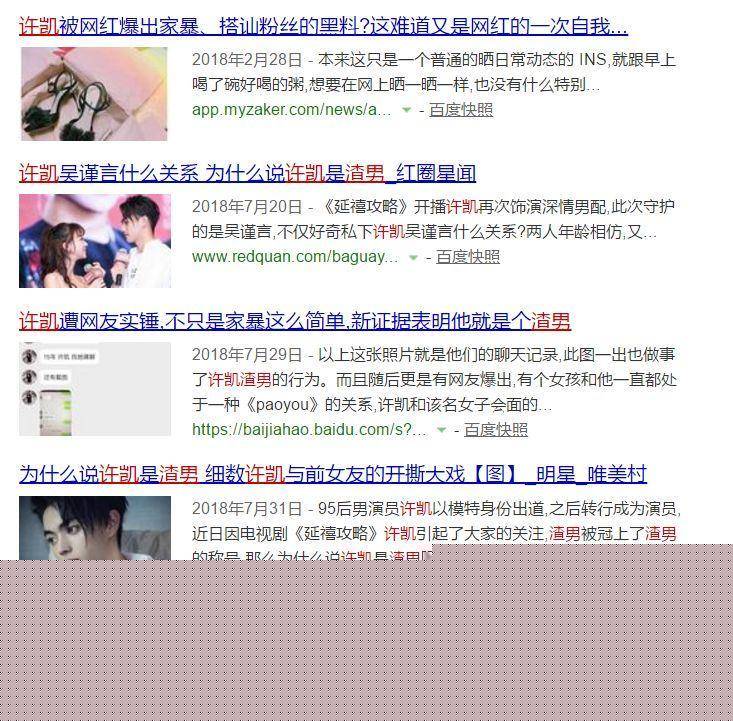Expand the dropdown arrow next to www.redquan.com
This screenshot has height=721, width=733.
(x=414, y=257)
